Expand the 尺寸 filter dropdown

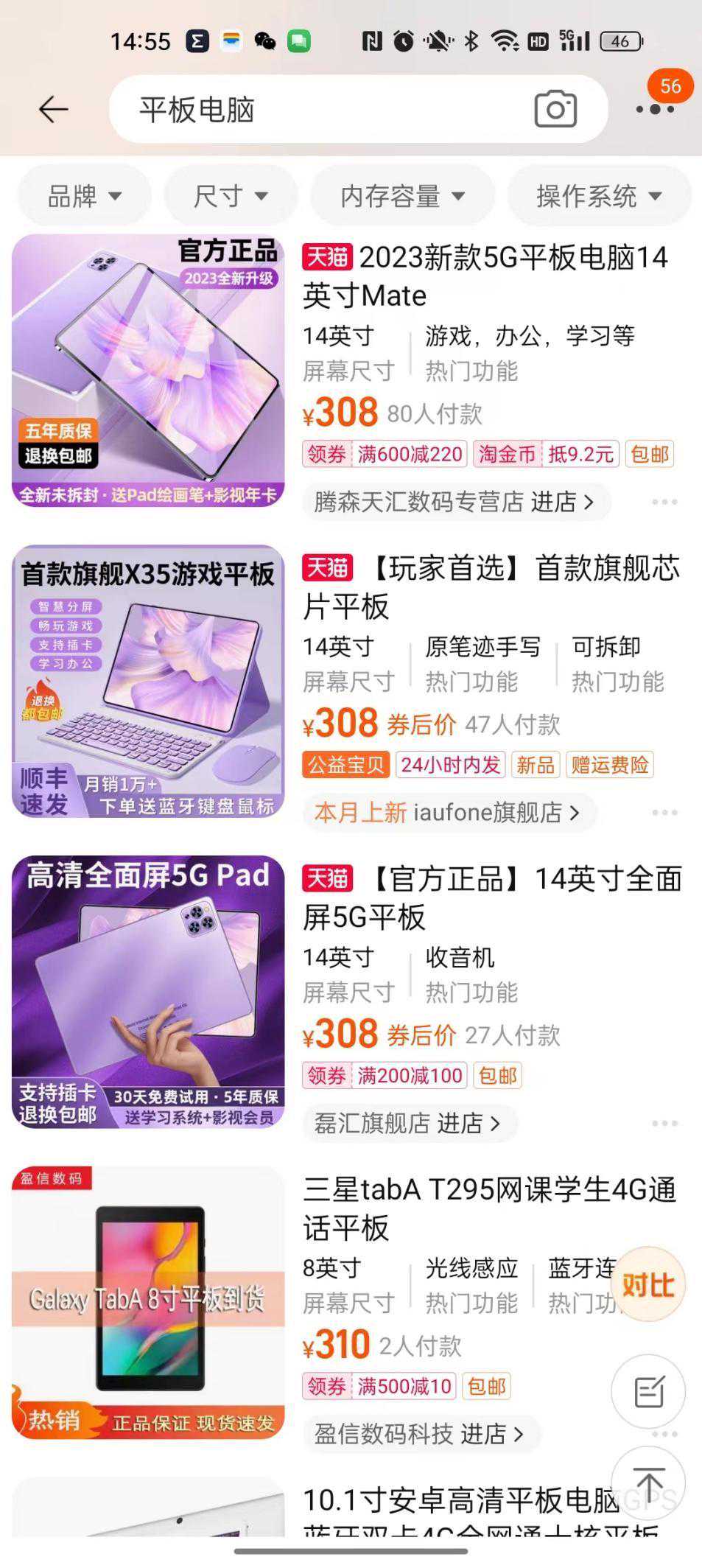[x=230, y=196]
